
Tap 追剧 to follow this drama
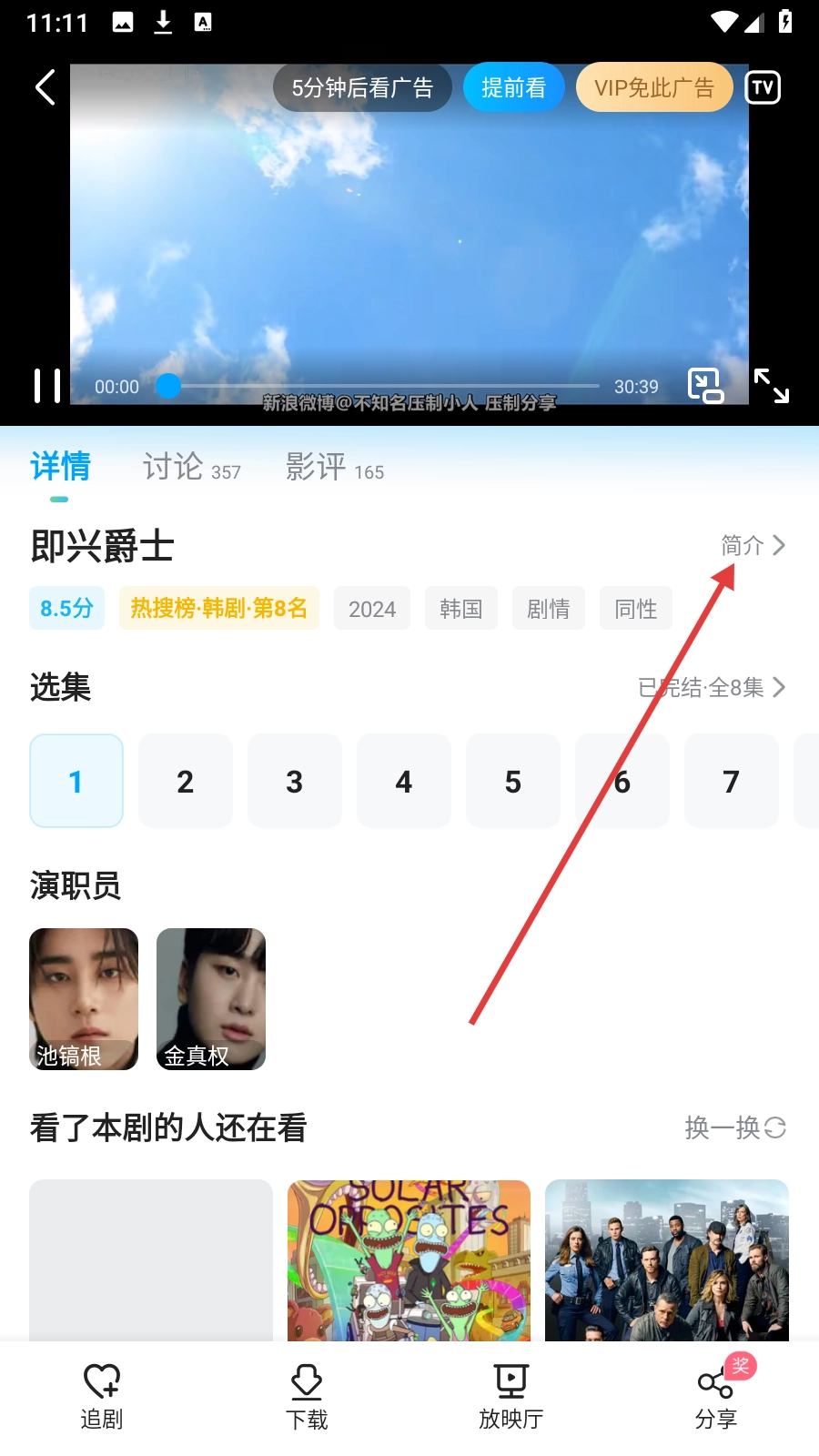(102, 1396)
